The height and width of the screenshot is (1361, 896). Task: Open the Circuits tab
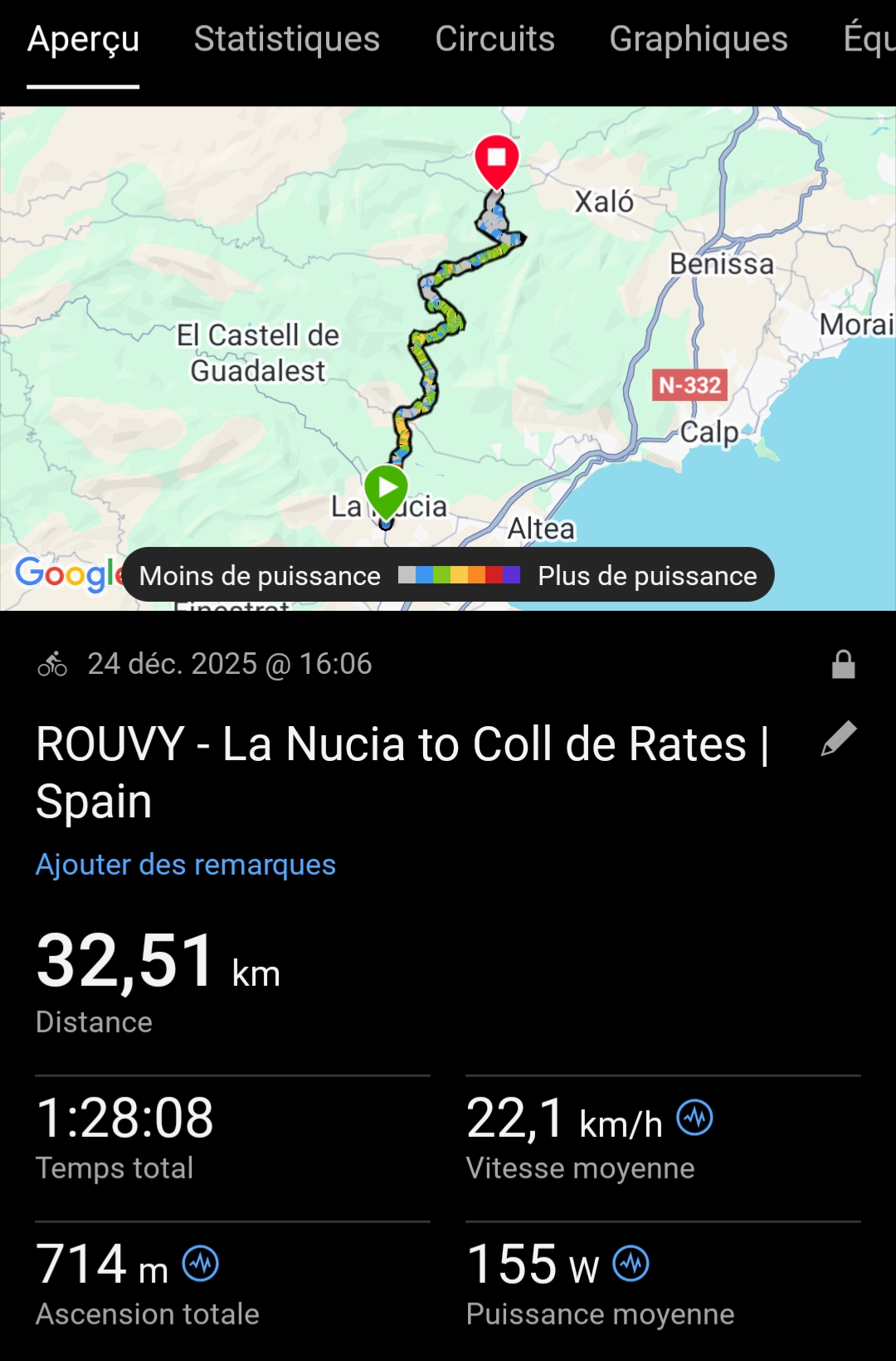pyautogui.click(x=494, y=39)
